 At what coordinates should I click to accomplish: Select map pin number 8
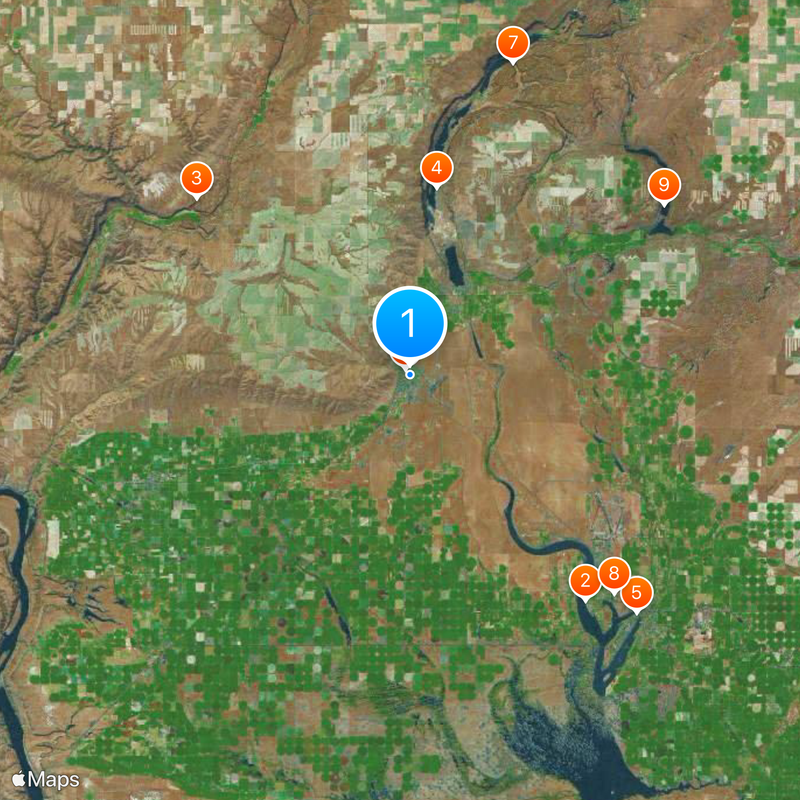tap(613, 573)
